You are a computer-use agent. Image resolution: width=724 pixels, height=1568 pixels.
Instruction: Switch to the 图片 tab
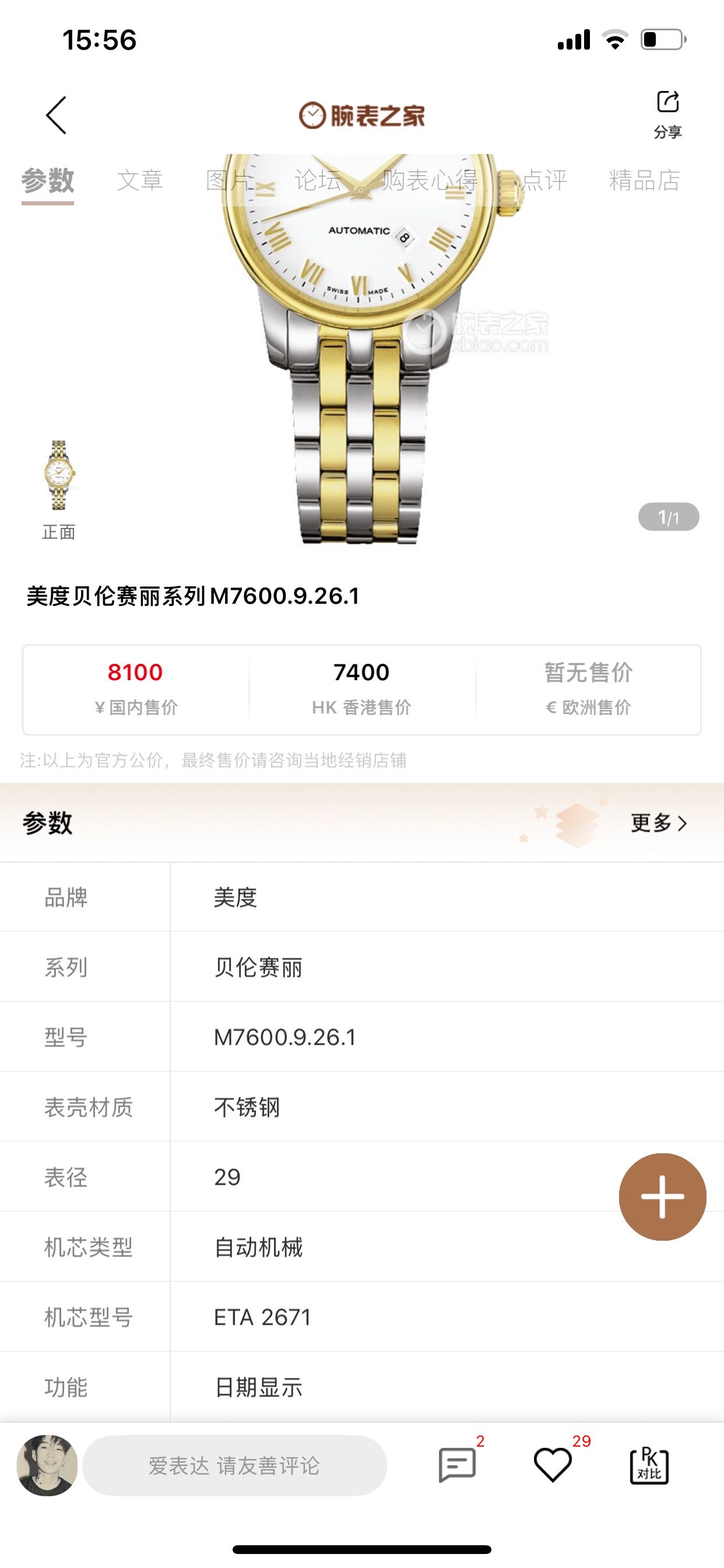click(x=229, y=180)
